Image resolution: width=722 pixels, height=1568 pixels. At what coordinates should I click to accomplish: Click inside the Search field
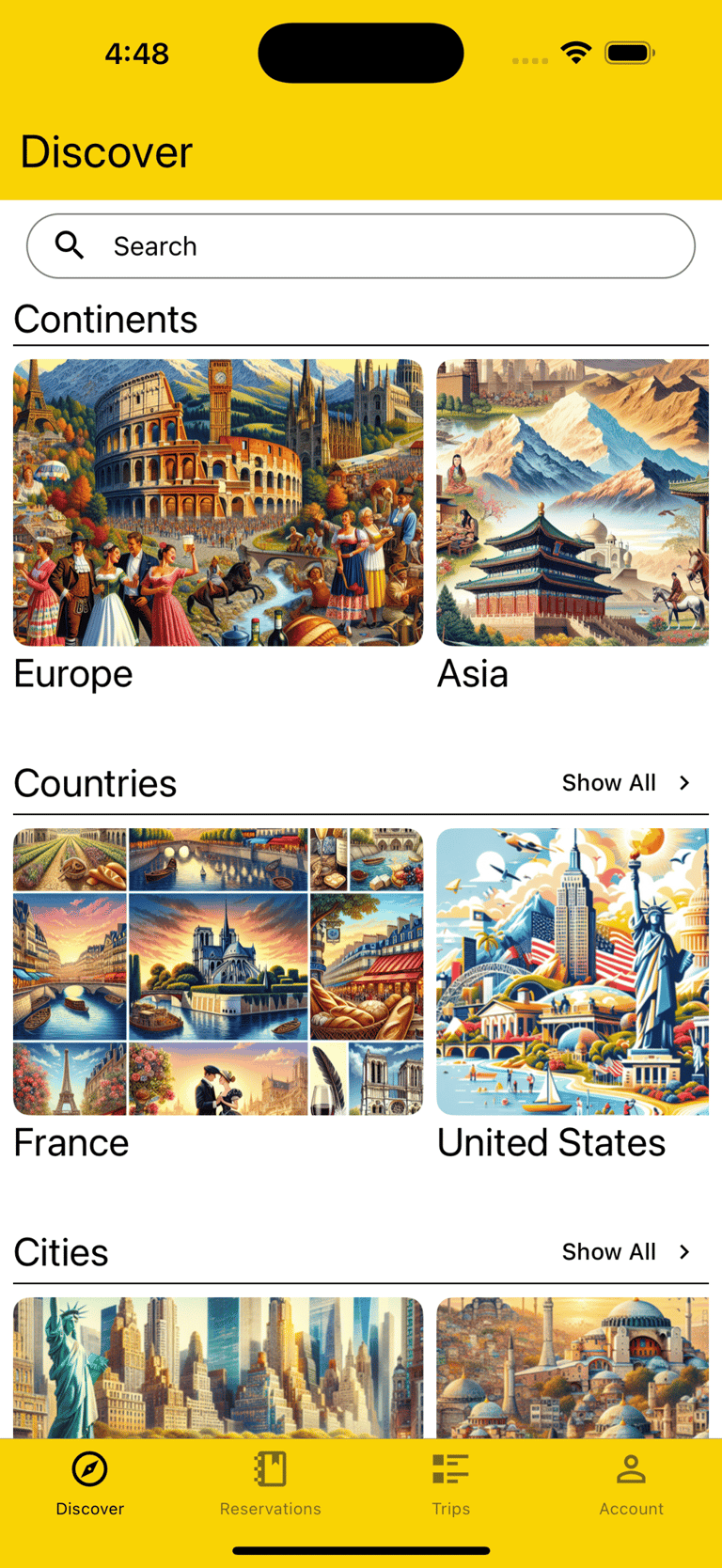point(282,245)
